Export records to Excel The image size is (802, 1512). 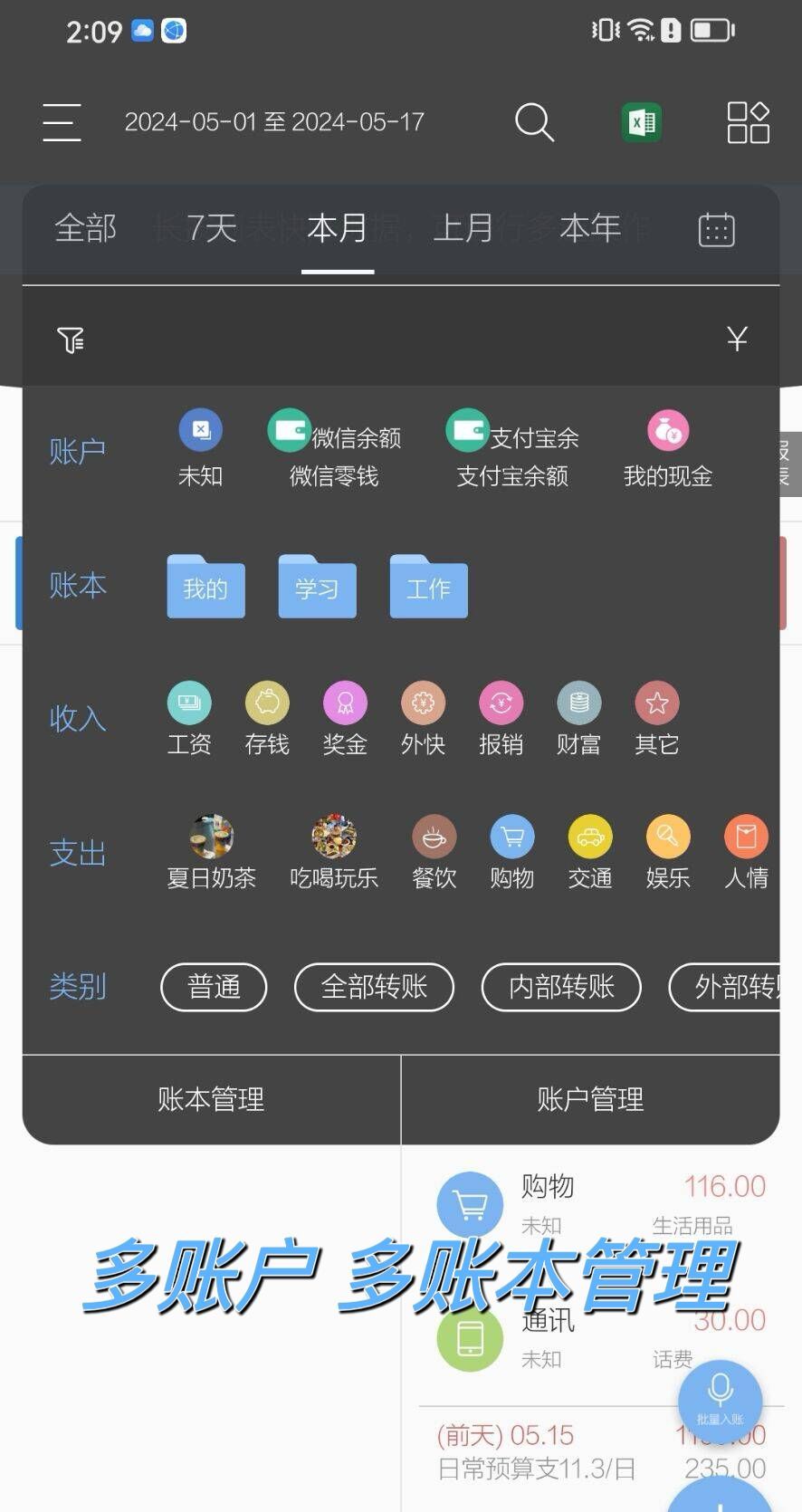point(642,122)
